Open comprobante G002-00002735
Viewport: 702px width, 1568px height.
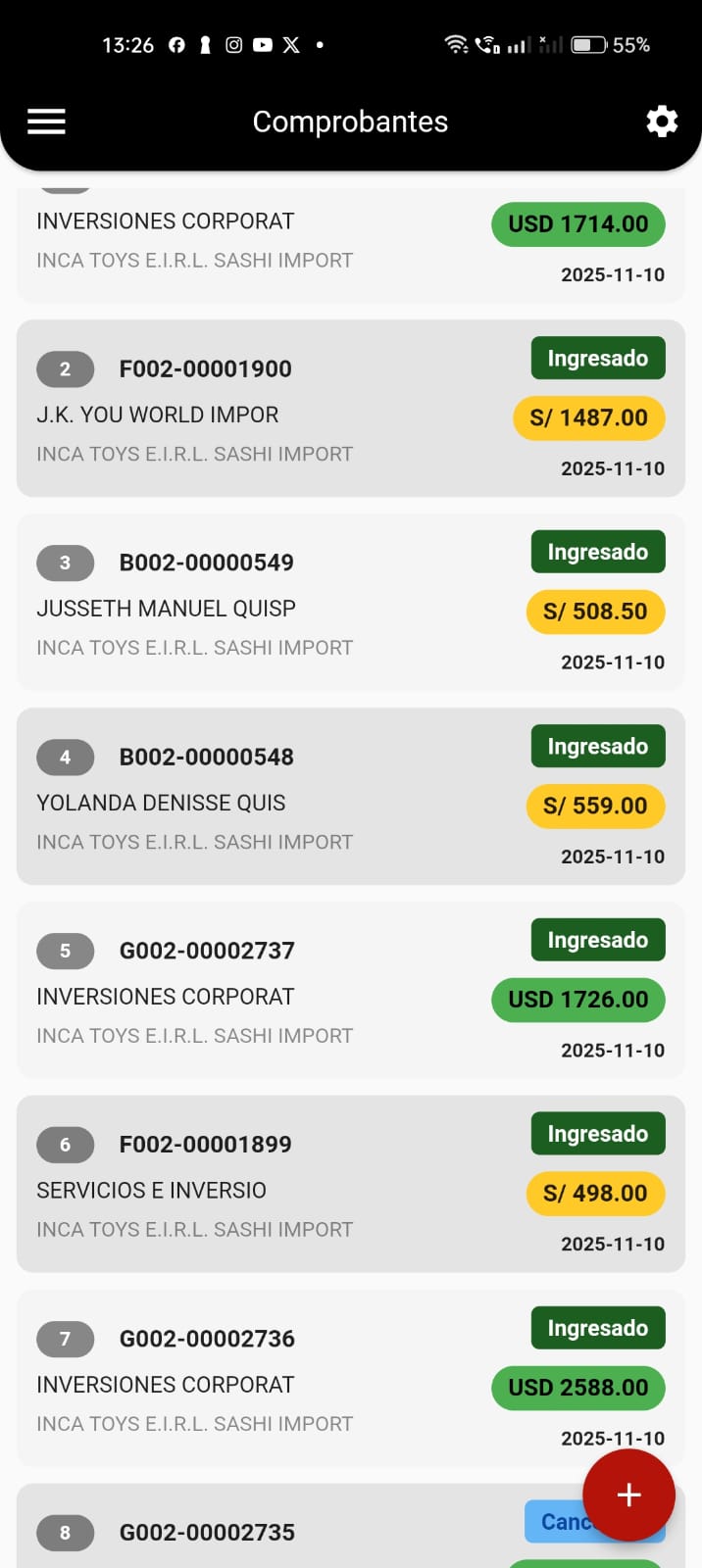(206, 1533)
